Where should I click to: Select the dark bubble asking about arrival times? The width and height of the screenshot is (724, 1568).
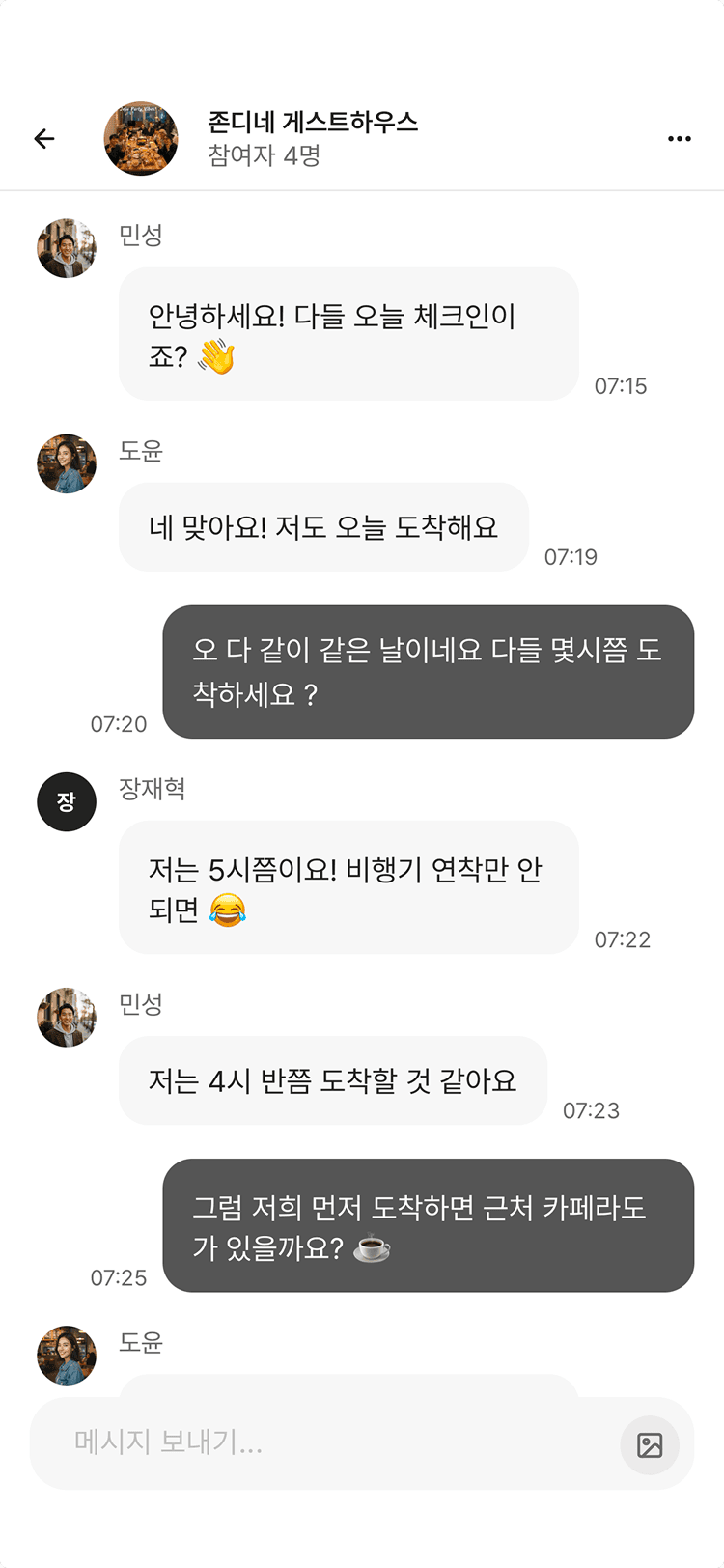tap(429, 671)
